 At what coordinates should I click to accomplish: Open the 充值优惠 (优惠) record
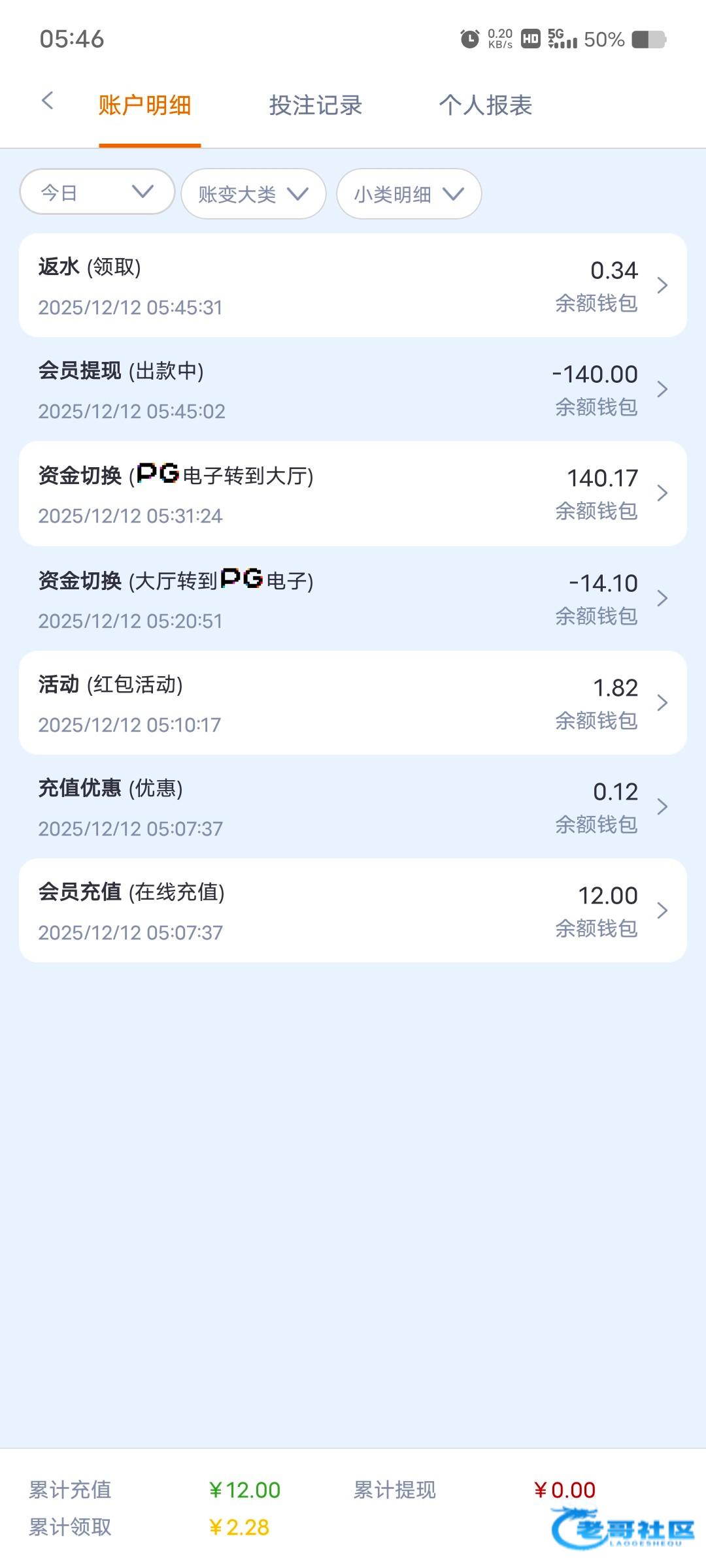point(353,807)
